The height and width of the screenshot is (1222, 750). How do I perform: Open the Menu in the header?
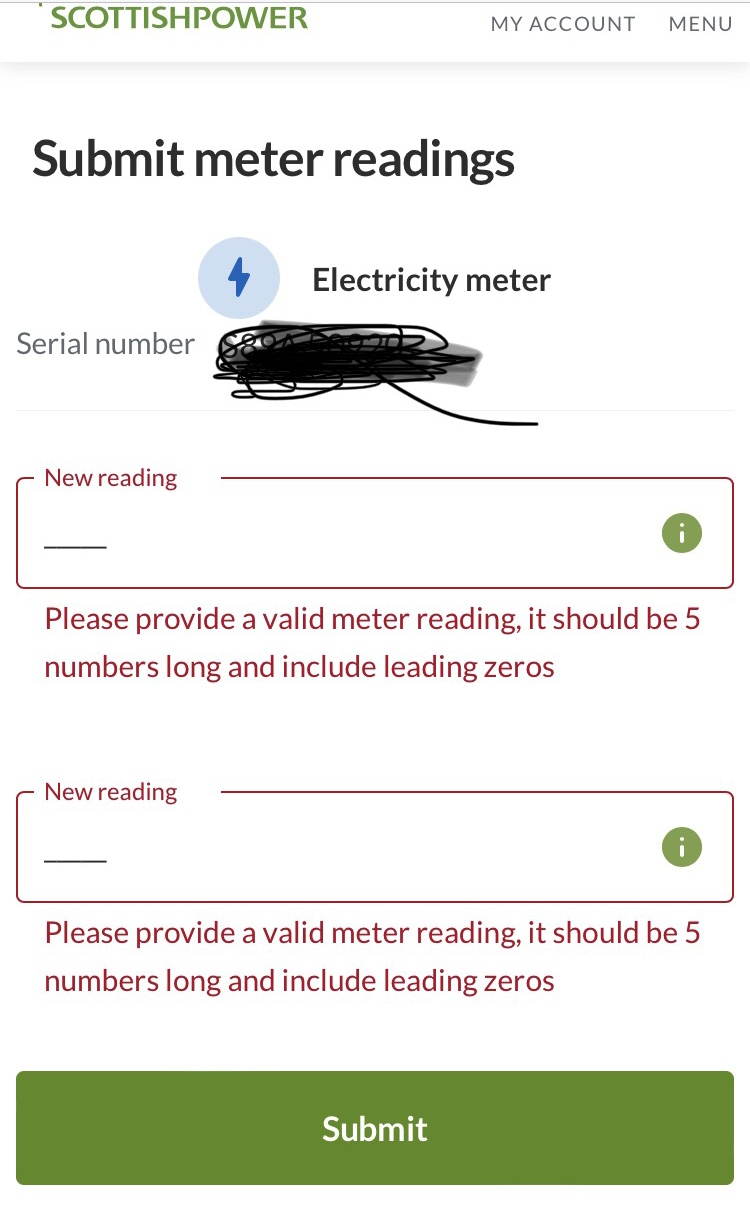tap(700, 24)
